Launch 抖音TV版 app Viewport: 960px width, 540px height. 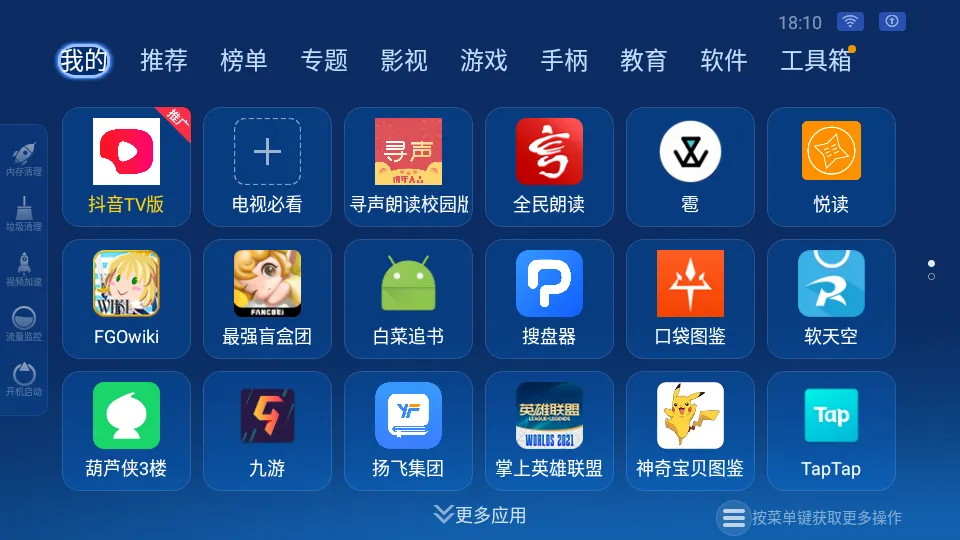(126, 166)
